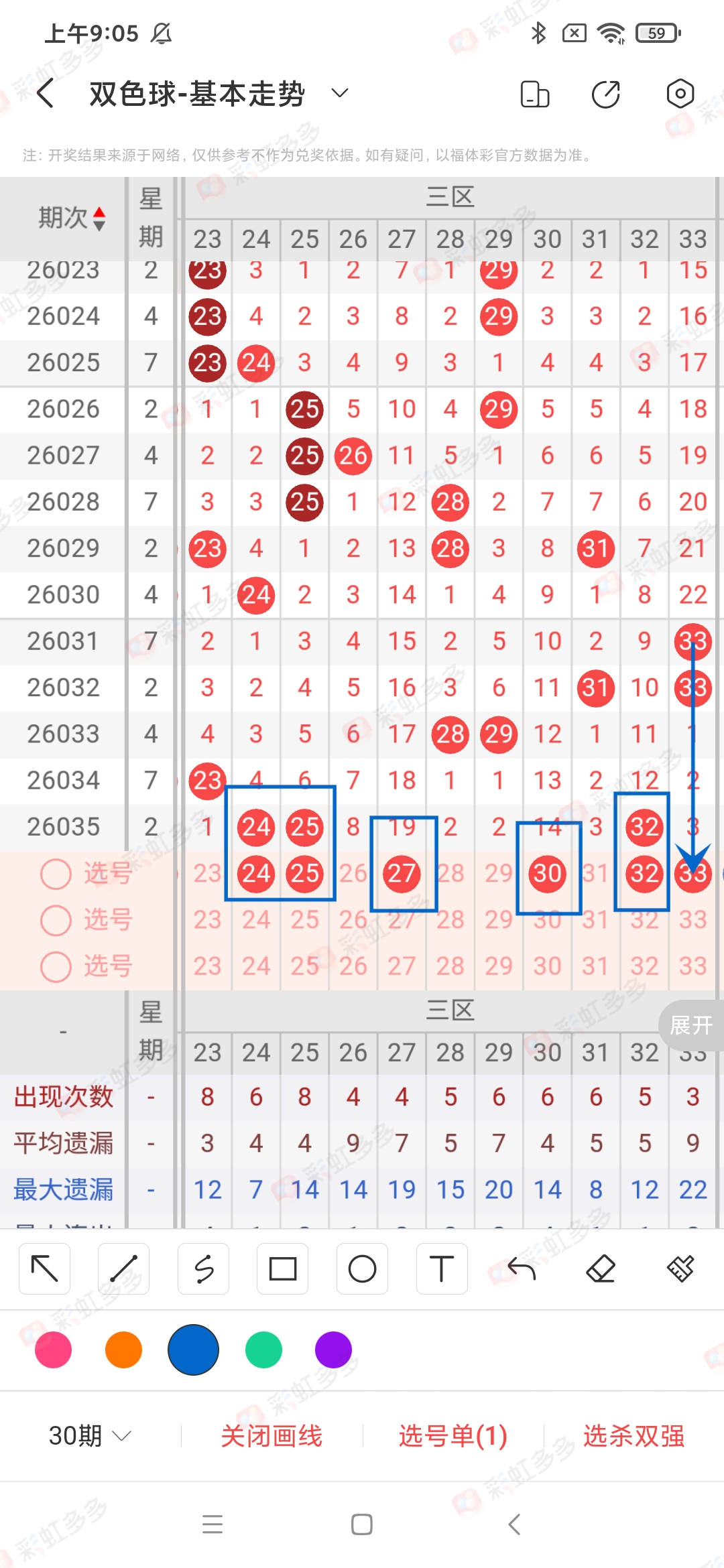Viewport: 724px width, 1568px height.
Task: Open the 选号单(1) selection list
Action: 451,1435
